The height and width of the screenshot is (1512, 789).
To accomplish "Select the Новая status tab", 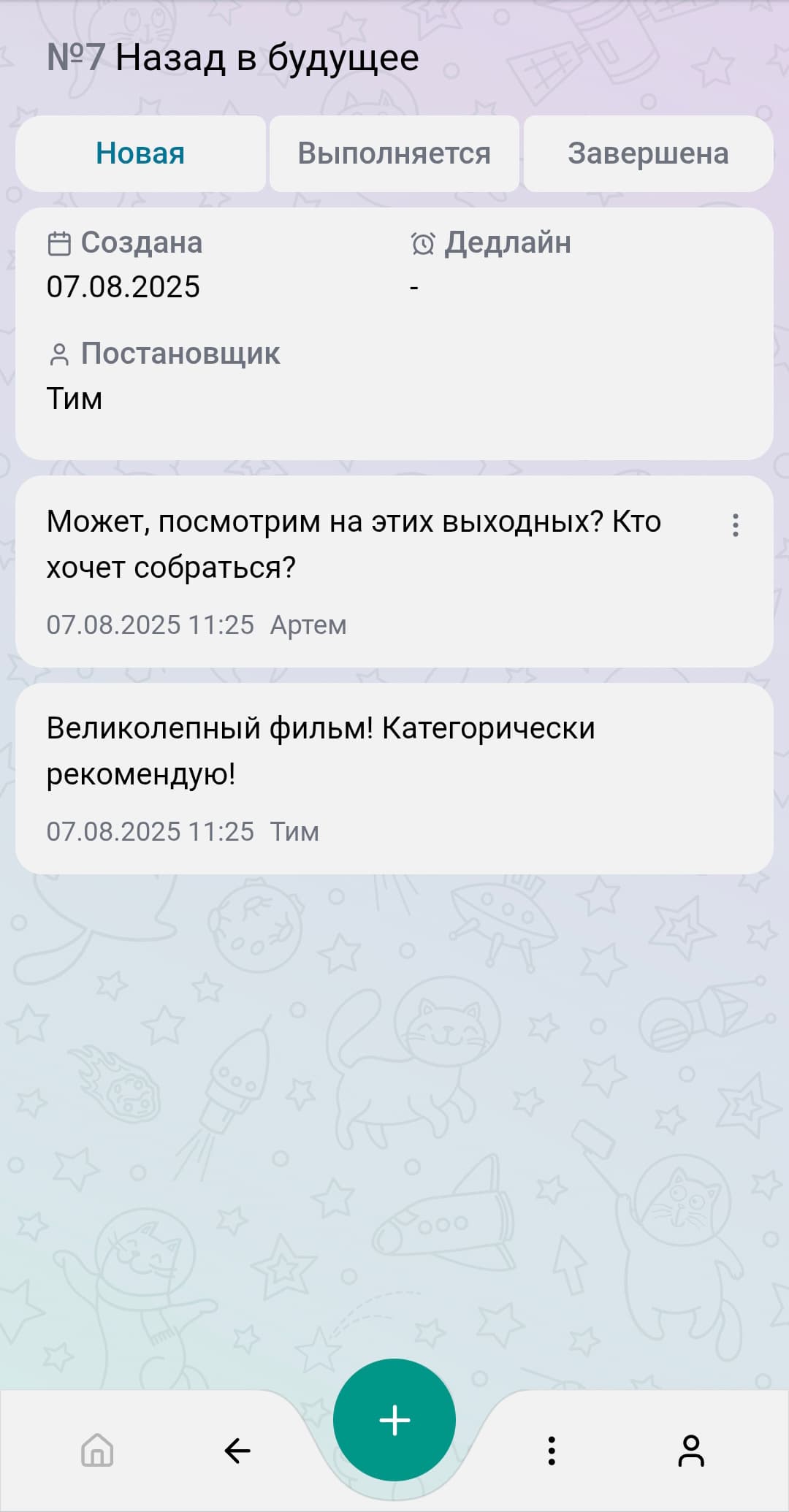I will tap(140, 153).
